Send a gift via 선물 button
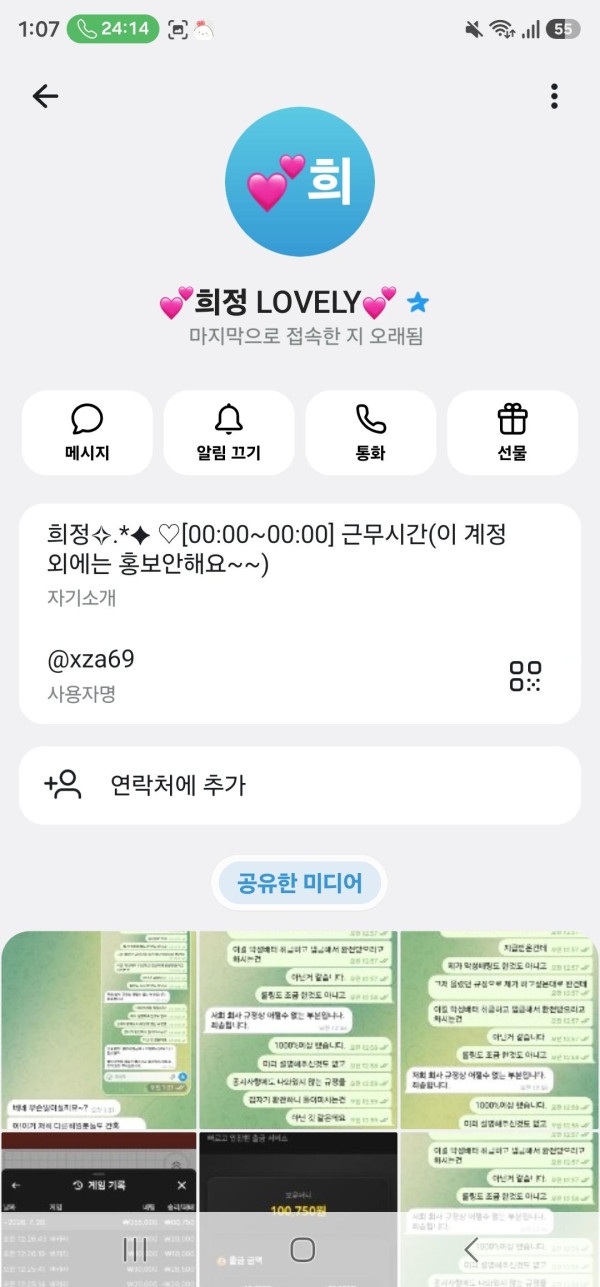 pyautogui.click(x=513, y=432)
